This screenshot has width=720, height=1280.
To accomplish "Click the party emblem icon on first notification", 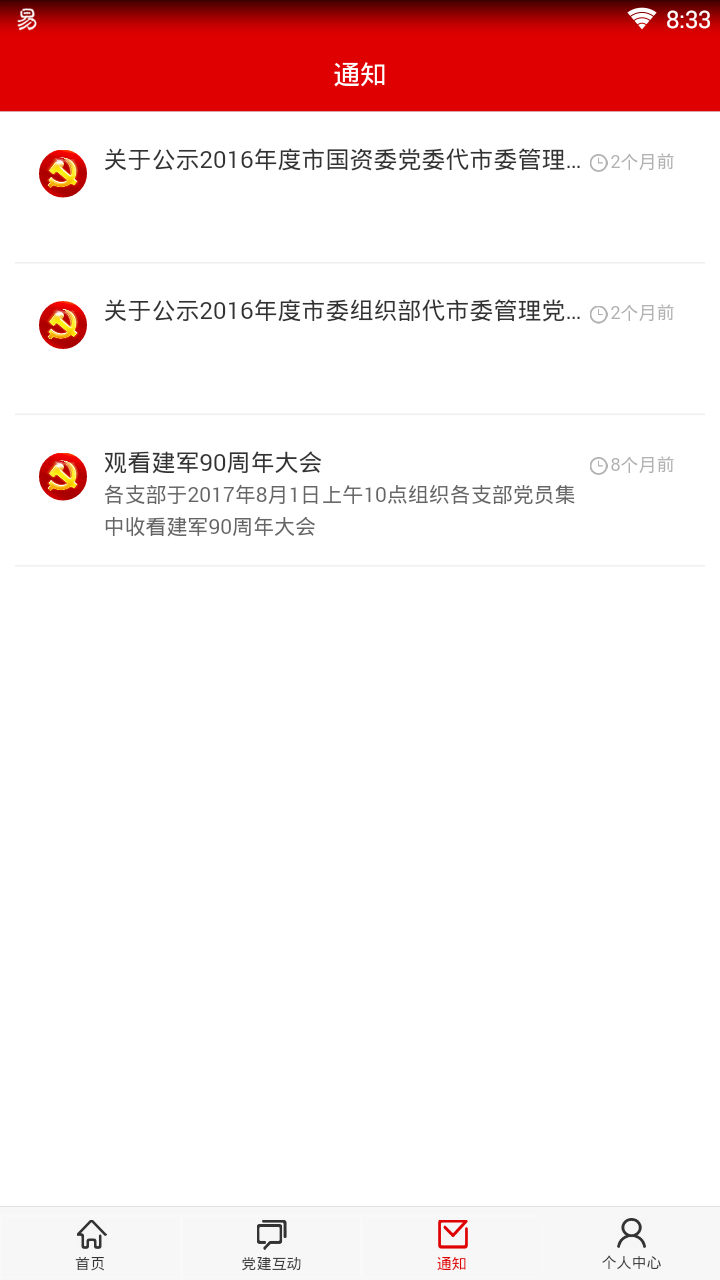I will [62, 173].
